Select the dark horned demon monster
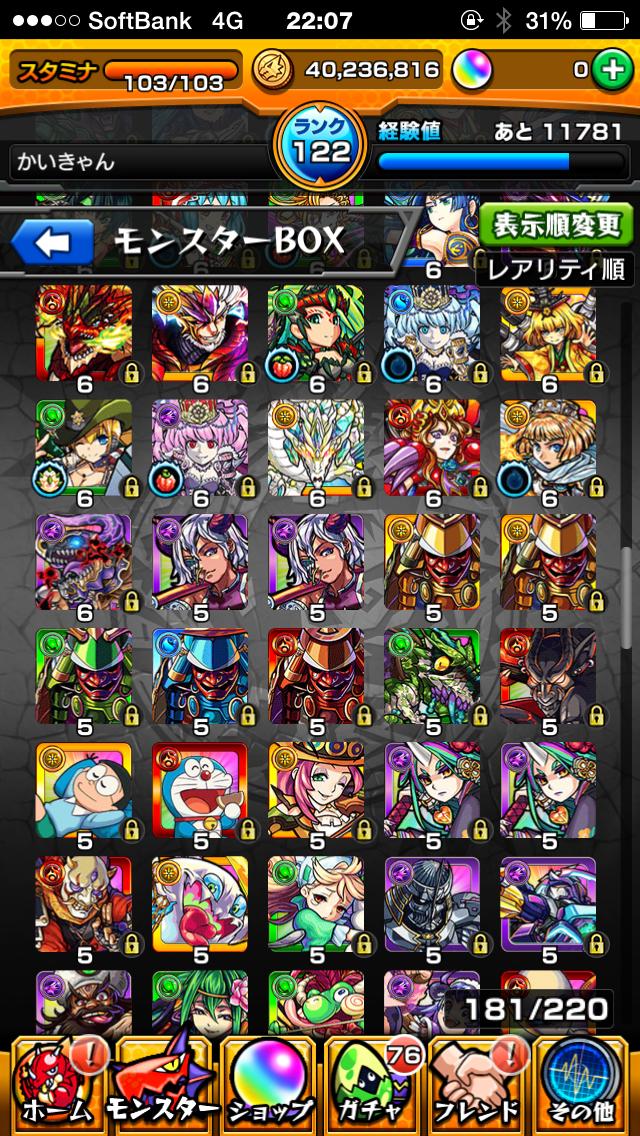The height and width of the screenshot is (1136, 640). 548,675
